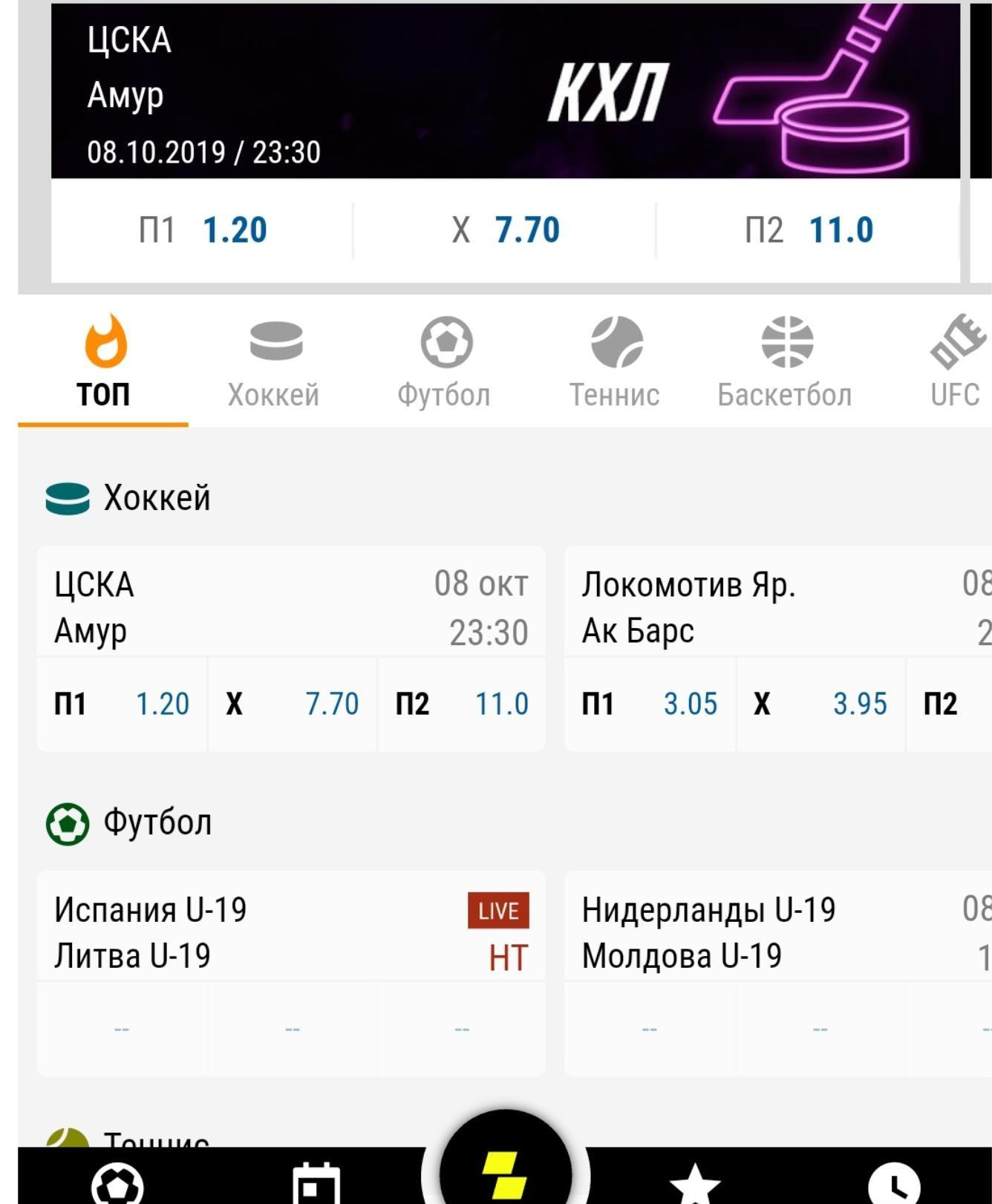Open the Хоккей sport category puck icon
Image resolution: width=992 pixels, height=1204 pixels.
(275, 343)
